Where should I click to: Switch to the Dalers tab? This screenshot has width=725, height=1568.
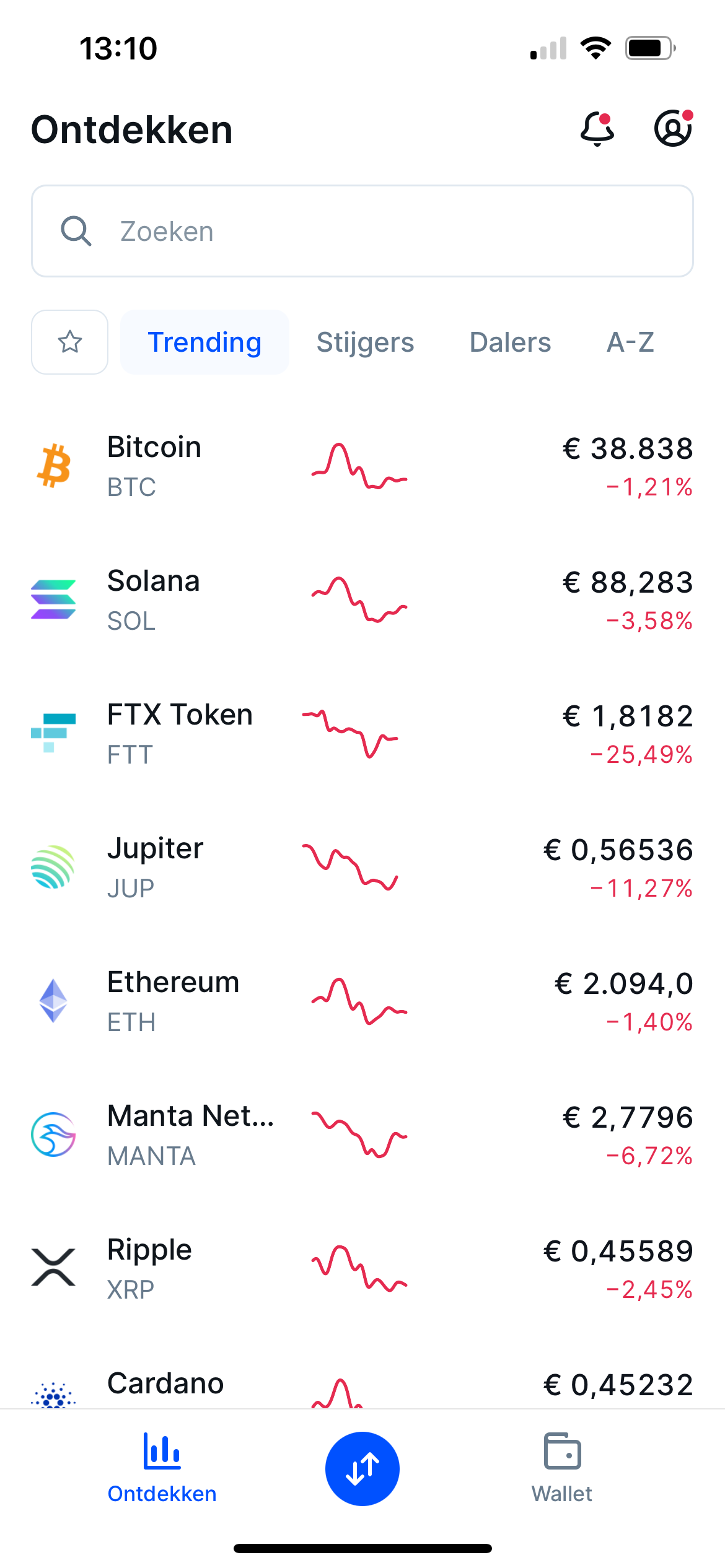coord(511,342)
